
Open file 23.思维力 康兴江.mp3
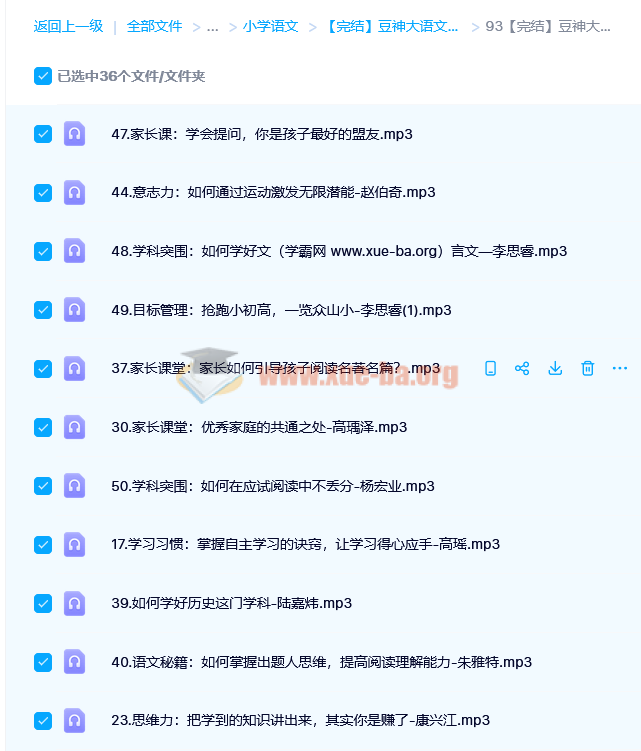click(x=300, y=721)
